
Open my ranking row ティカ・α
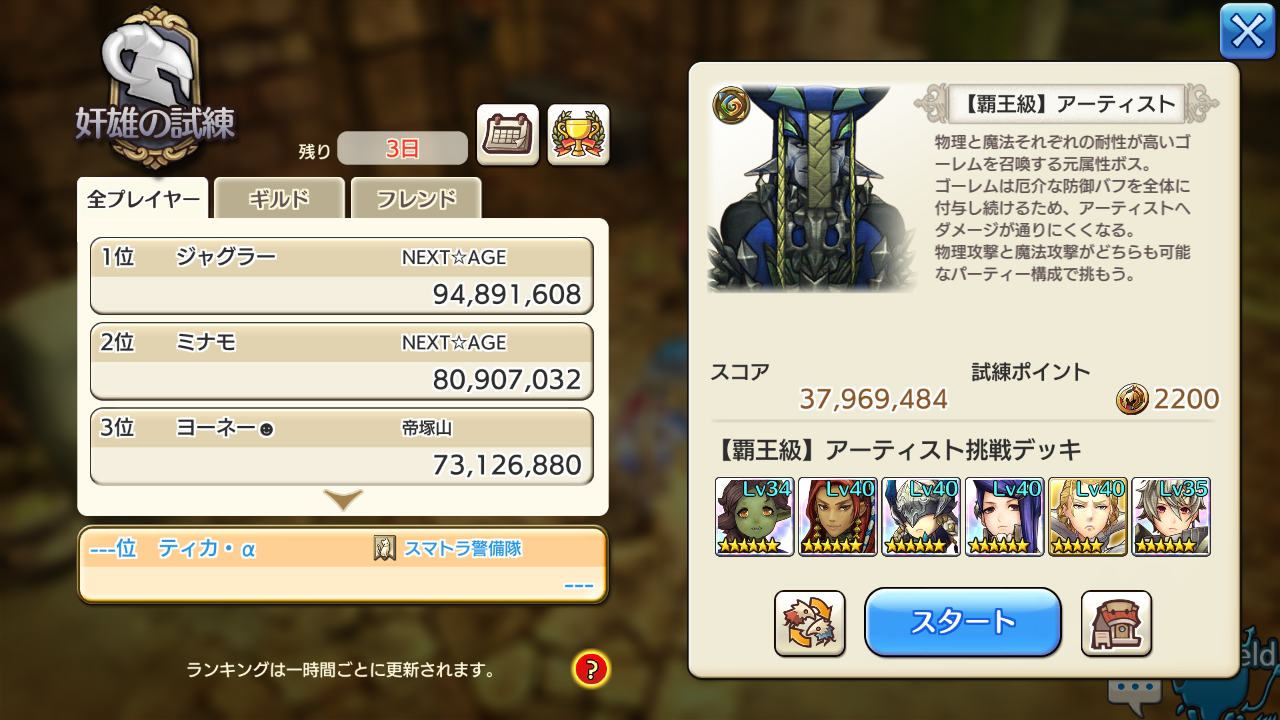click(x=341, y=565)
